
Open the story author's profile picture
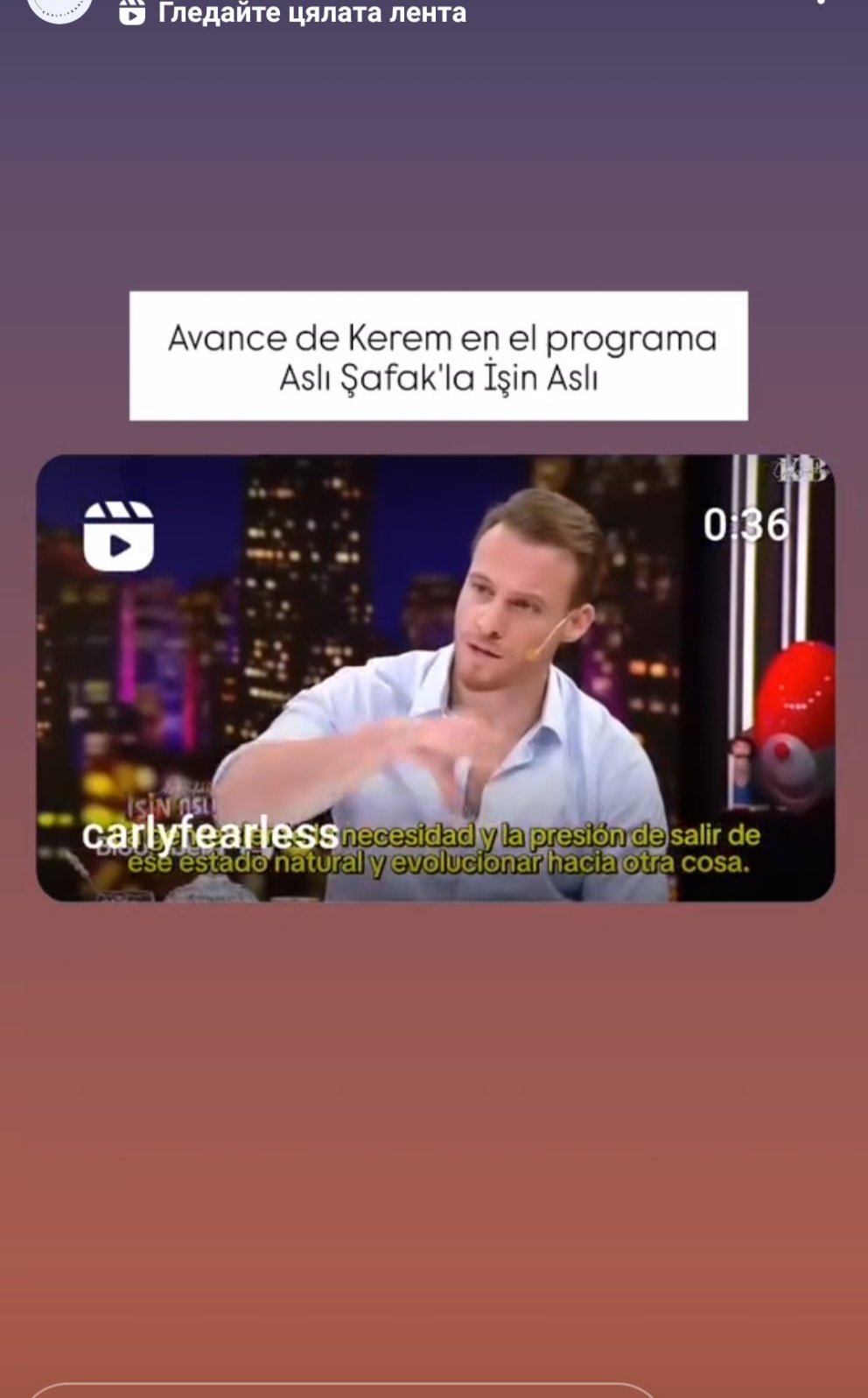pyautogui.click(x=60, y=9)
